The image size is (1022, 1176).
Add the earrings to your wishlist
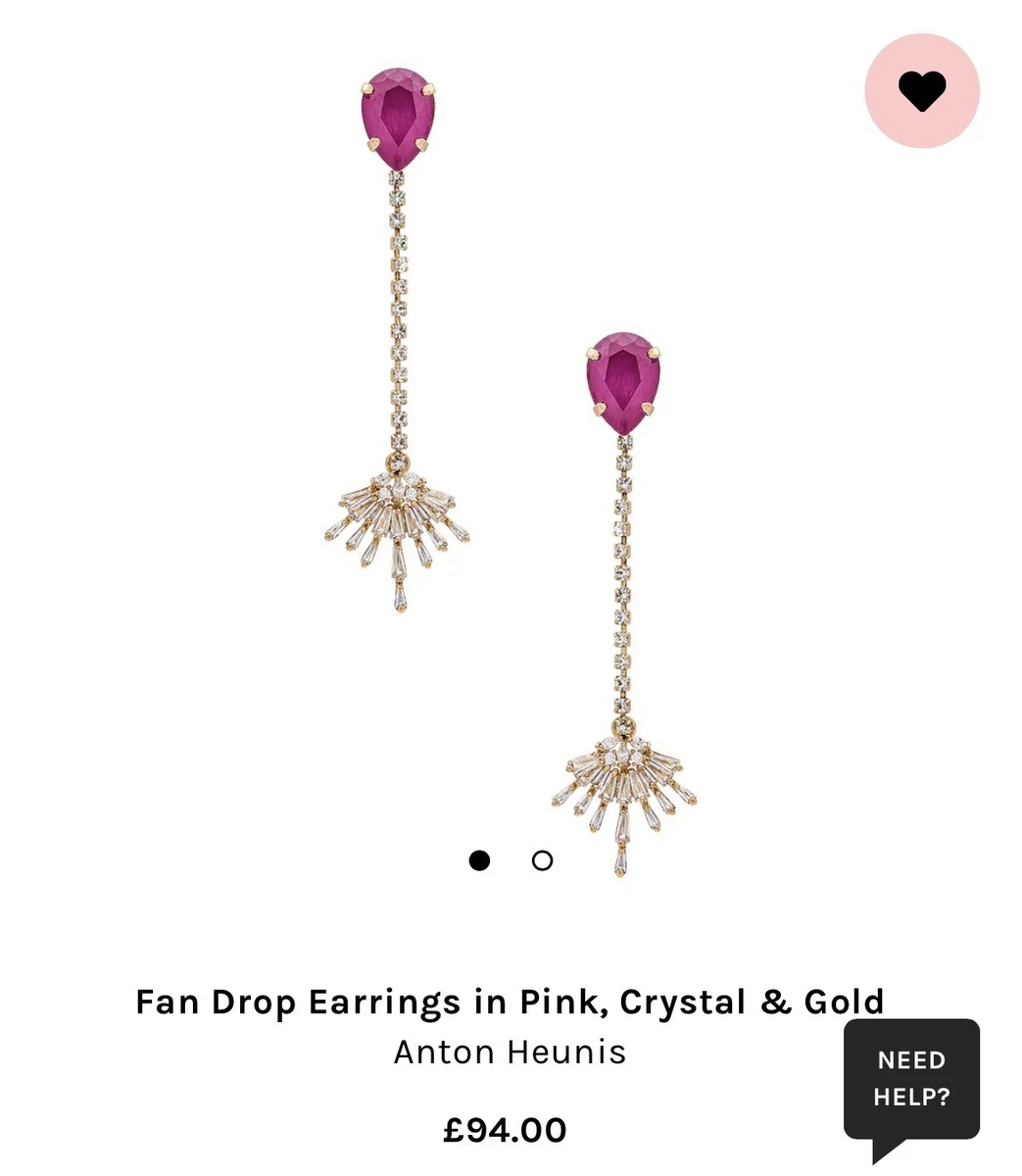coord(921,91)
